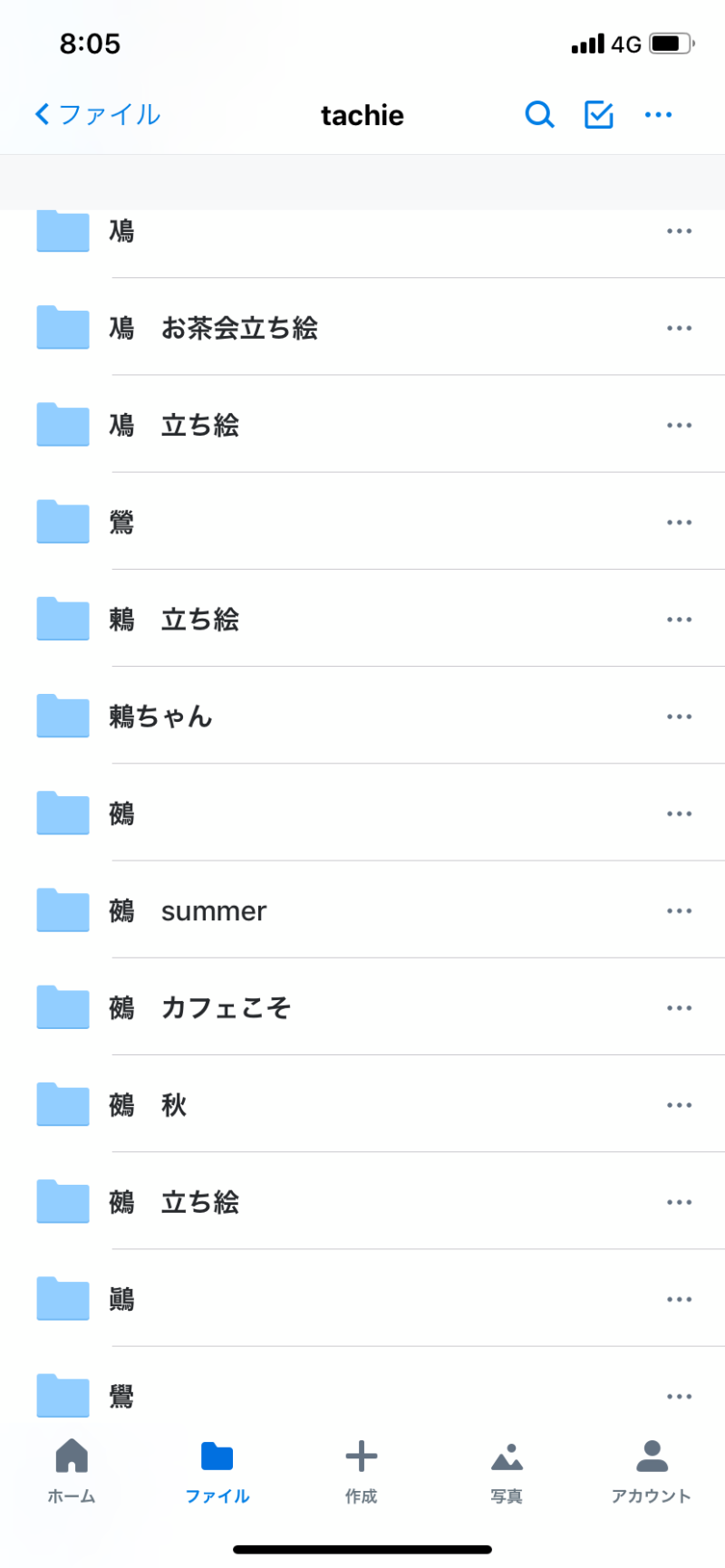The height and width of the screenshot is (1568, 725).
Task: Go back to ファイル
Action: (x=97, y=115)
